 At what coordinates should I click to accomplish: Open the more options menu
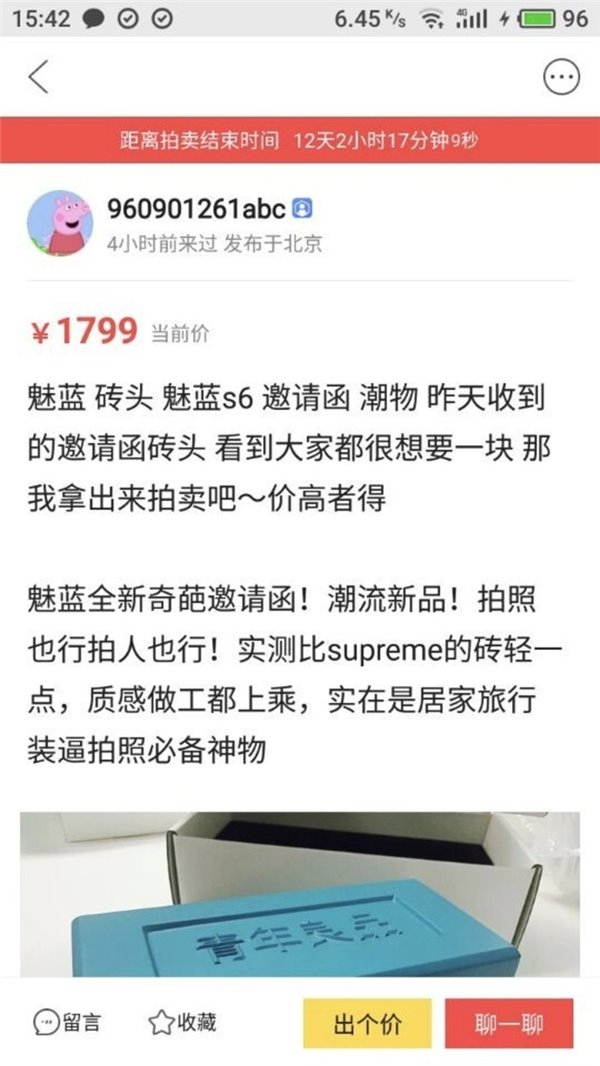click(x=561, y=77)
